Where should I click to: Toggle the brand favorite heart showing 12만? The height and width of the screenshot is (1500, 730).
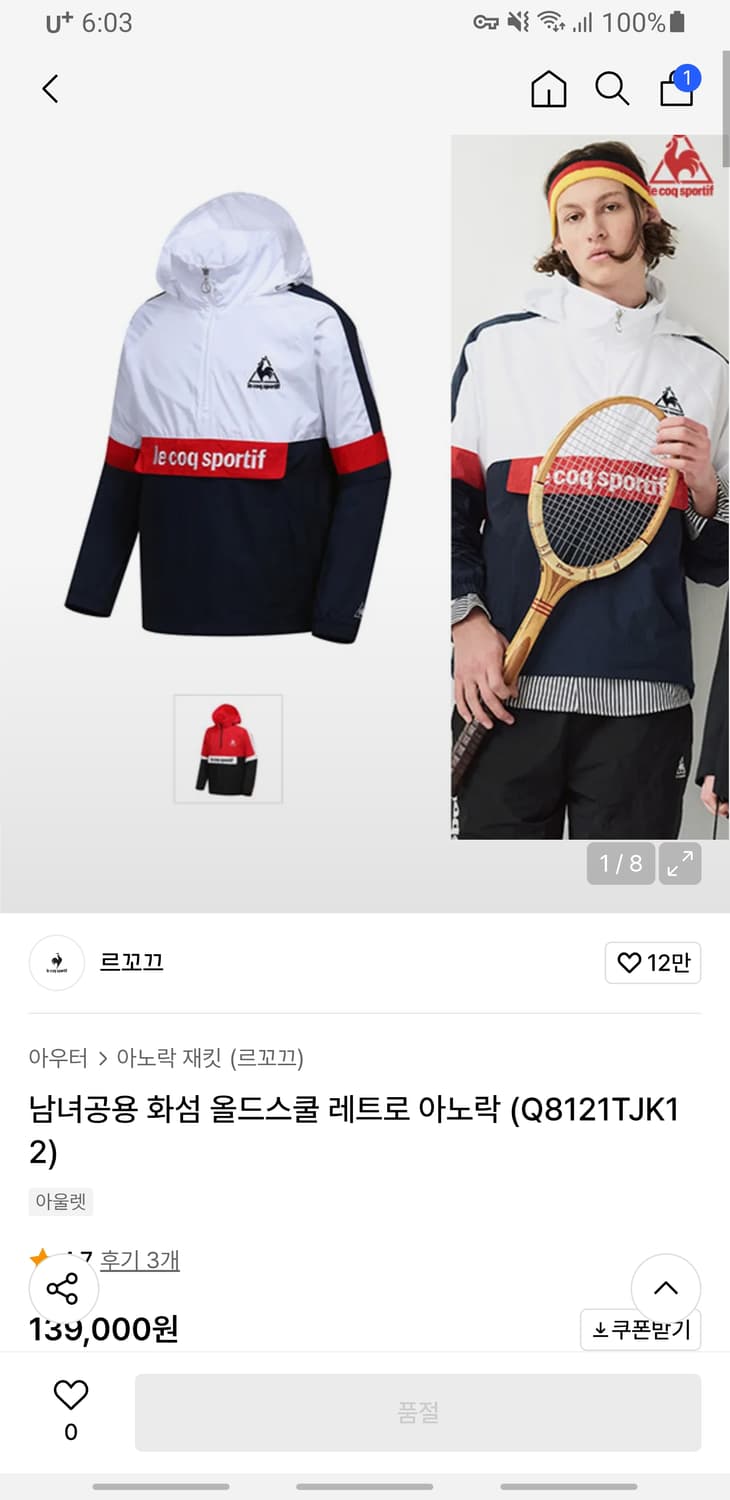[x=653, y=962]
